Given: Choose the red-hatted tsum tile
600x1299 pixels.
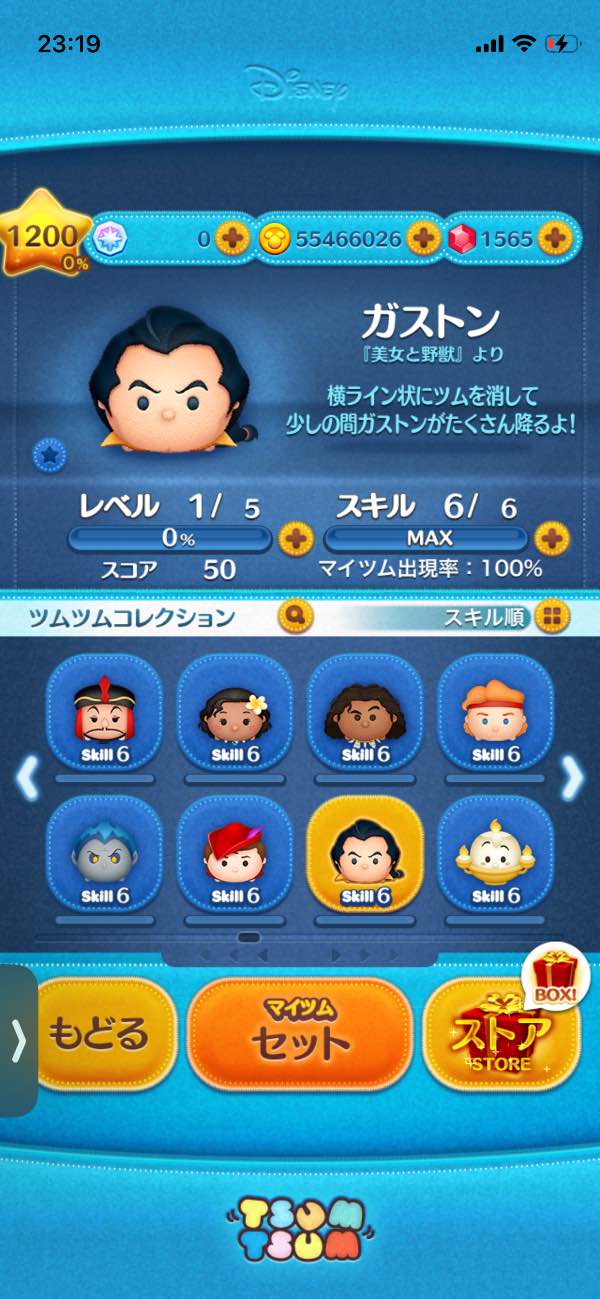Looking at the screenshot, I should pyautogui.click(x=235, y=854).
